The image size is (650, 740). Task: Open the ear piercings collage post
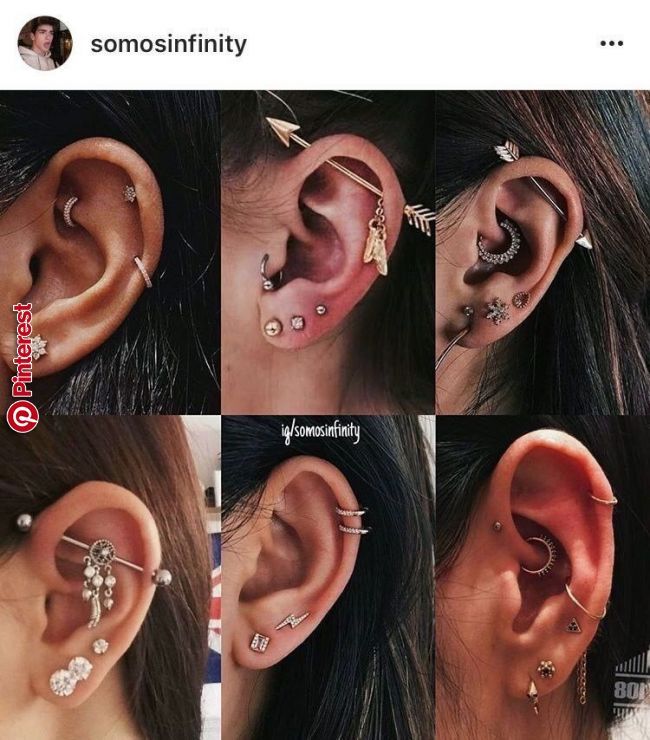pyautogui.click(x=325, y=415)
